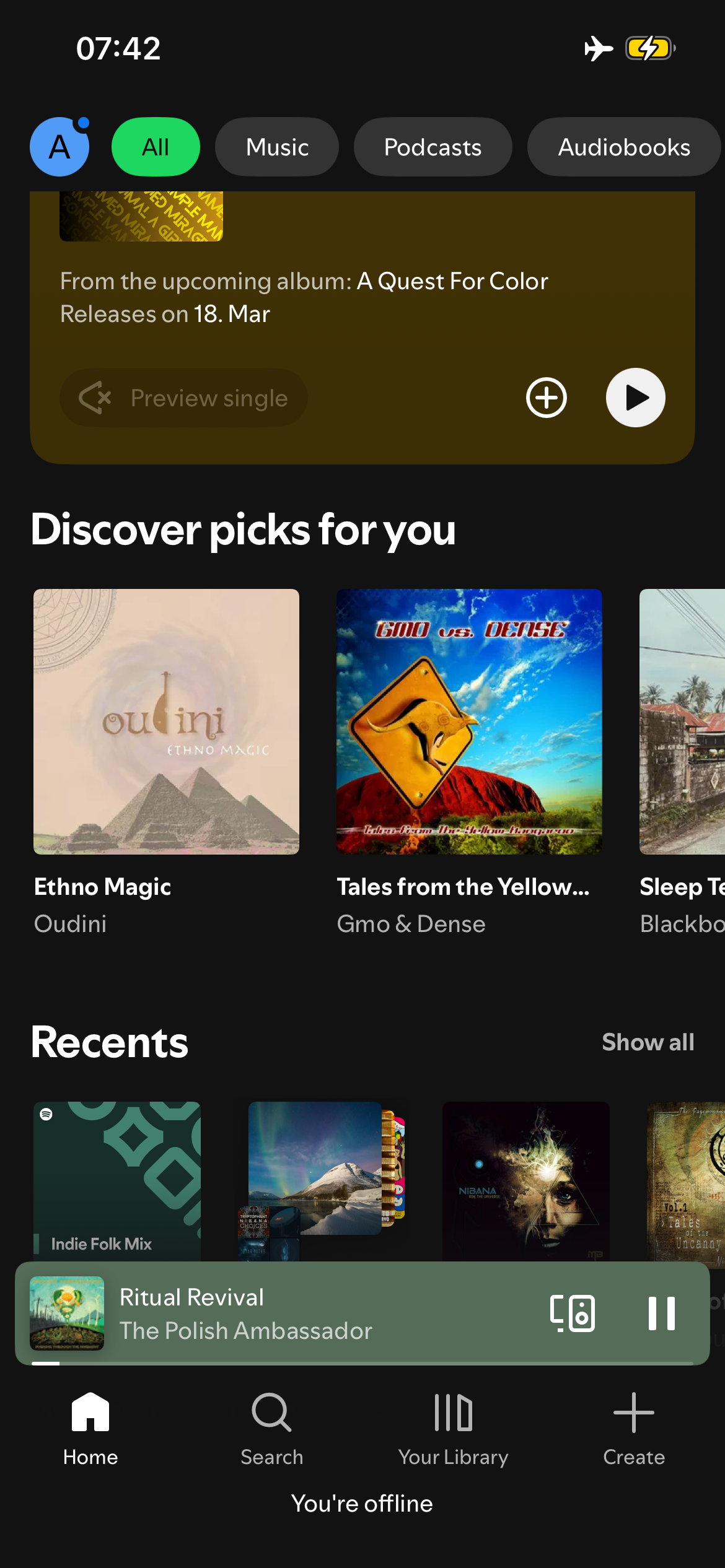Show Audiobooks content

623,147
